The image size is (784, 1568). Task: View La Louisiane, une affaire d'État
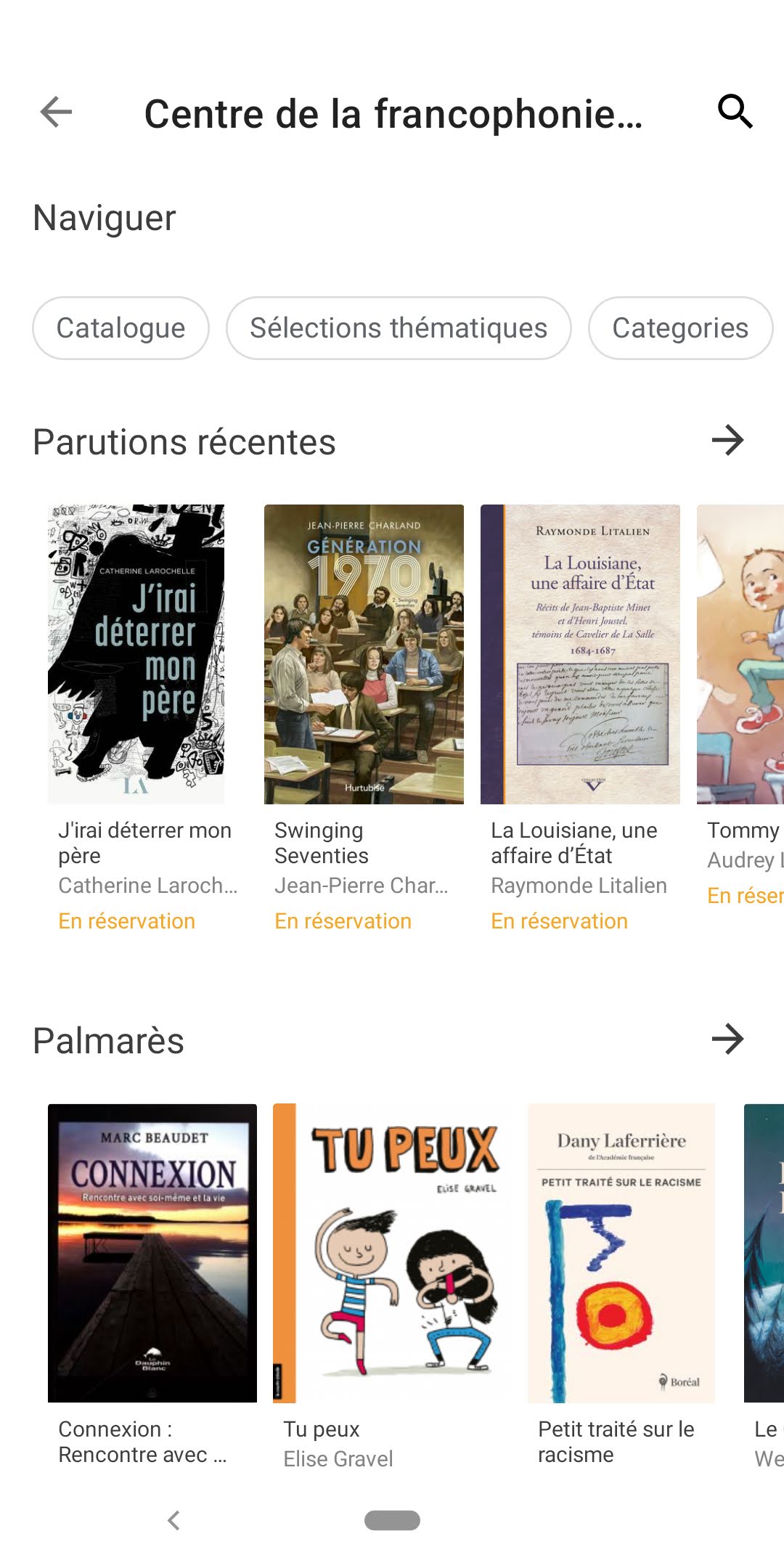(580, 654)
